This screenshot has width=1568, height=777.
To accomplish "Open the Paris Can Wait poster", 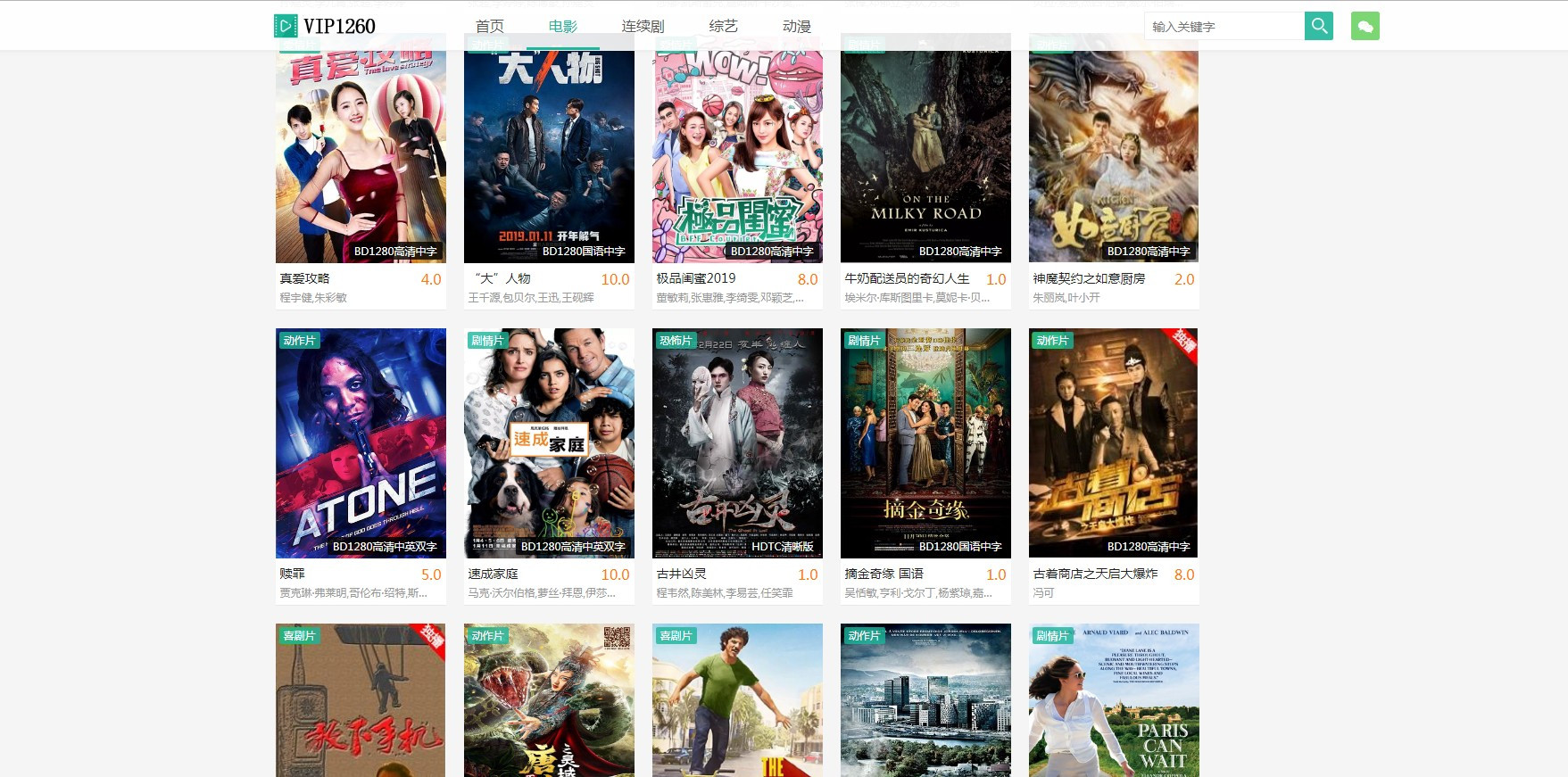I will tap(1113, 700).
